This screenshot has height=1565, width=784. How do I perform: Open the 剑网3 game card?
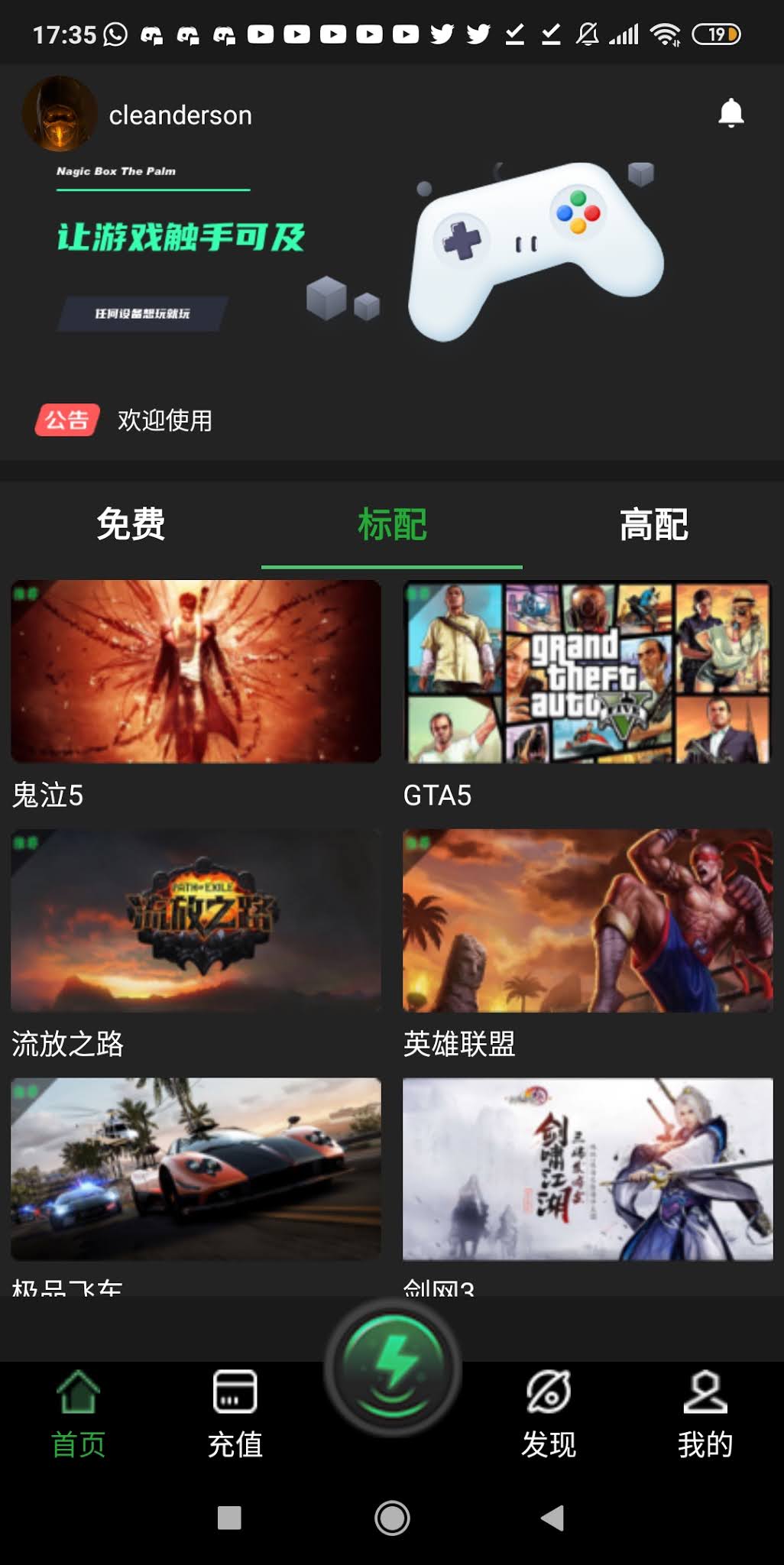click(588, 1168)
